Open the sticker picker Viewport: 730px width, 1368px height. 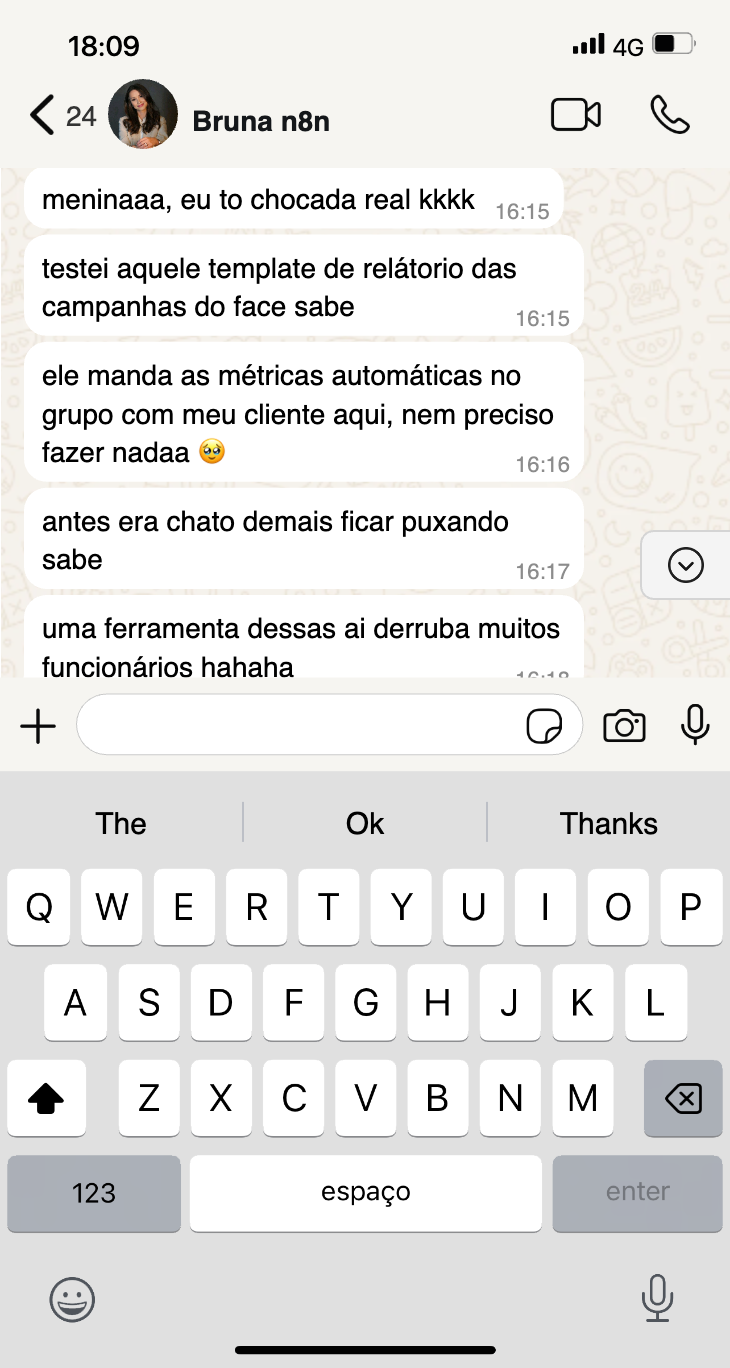click(x=544, y=727)
